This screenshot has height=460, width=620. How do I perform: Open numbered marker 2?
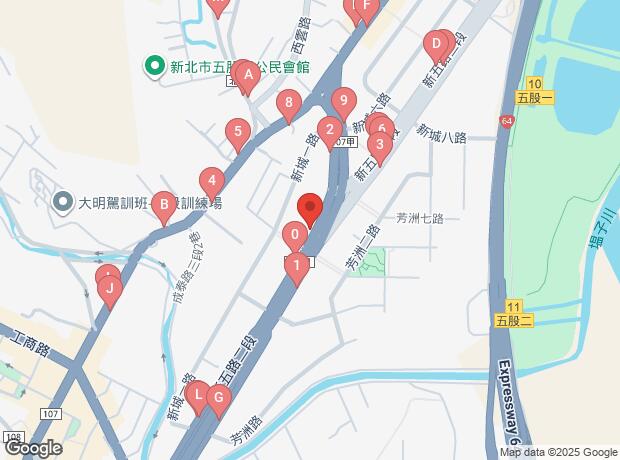click(329, 129)
